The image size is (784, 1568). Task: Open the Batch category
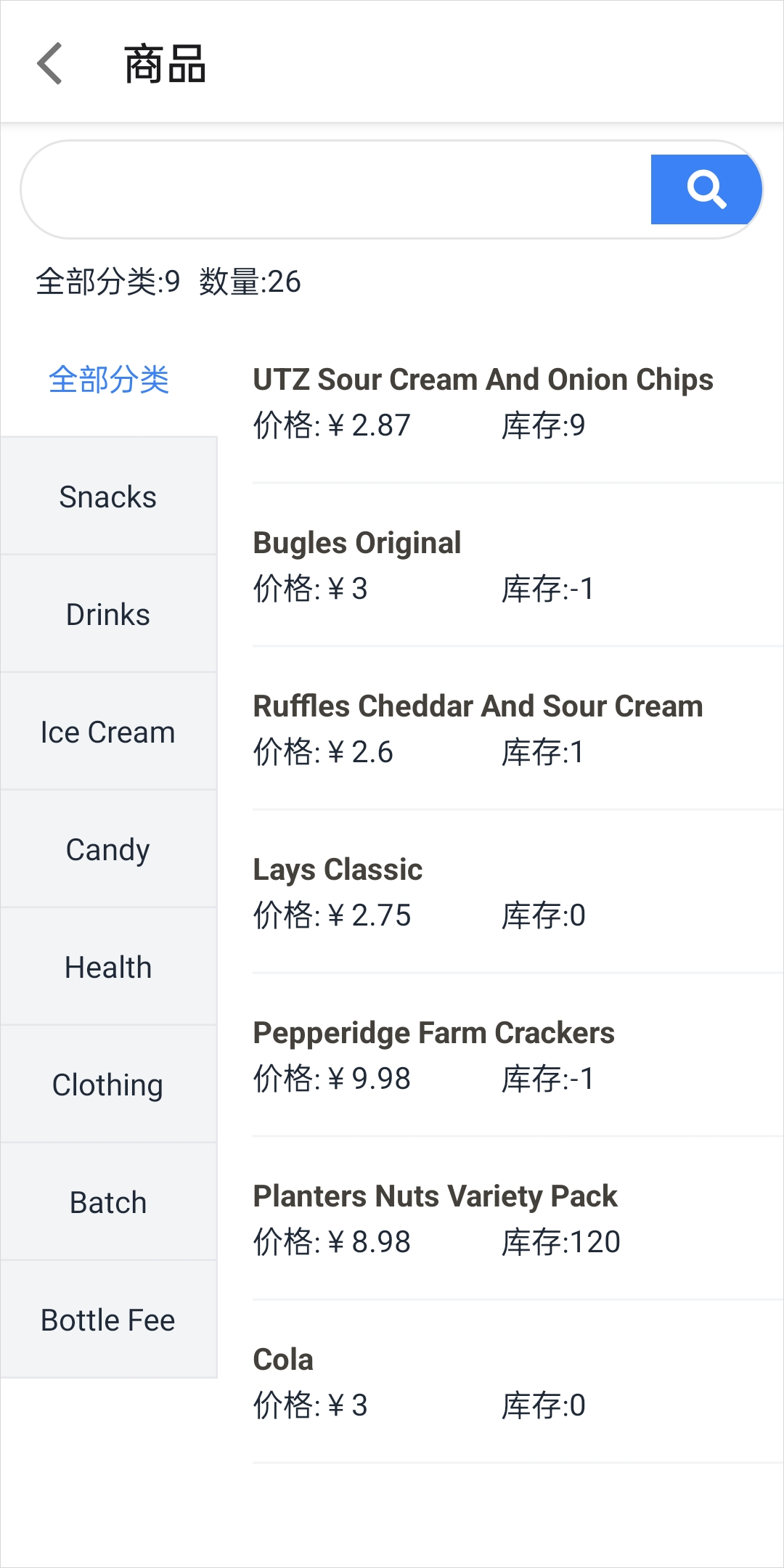pyautogui.click(x=109, y=1202)
